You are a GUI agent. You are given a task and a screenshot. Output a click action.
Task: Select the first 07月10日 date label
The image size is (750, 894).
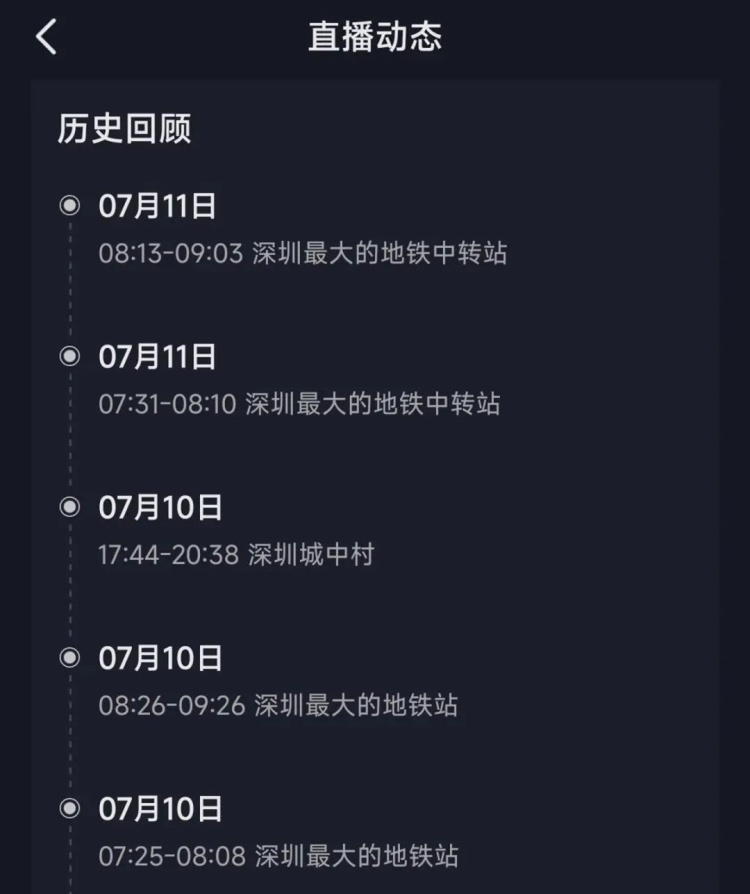(x=157, y=506)
